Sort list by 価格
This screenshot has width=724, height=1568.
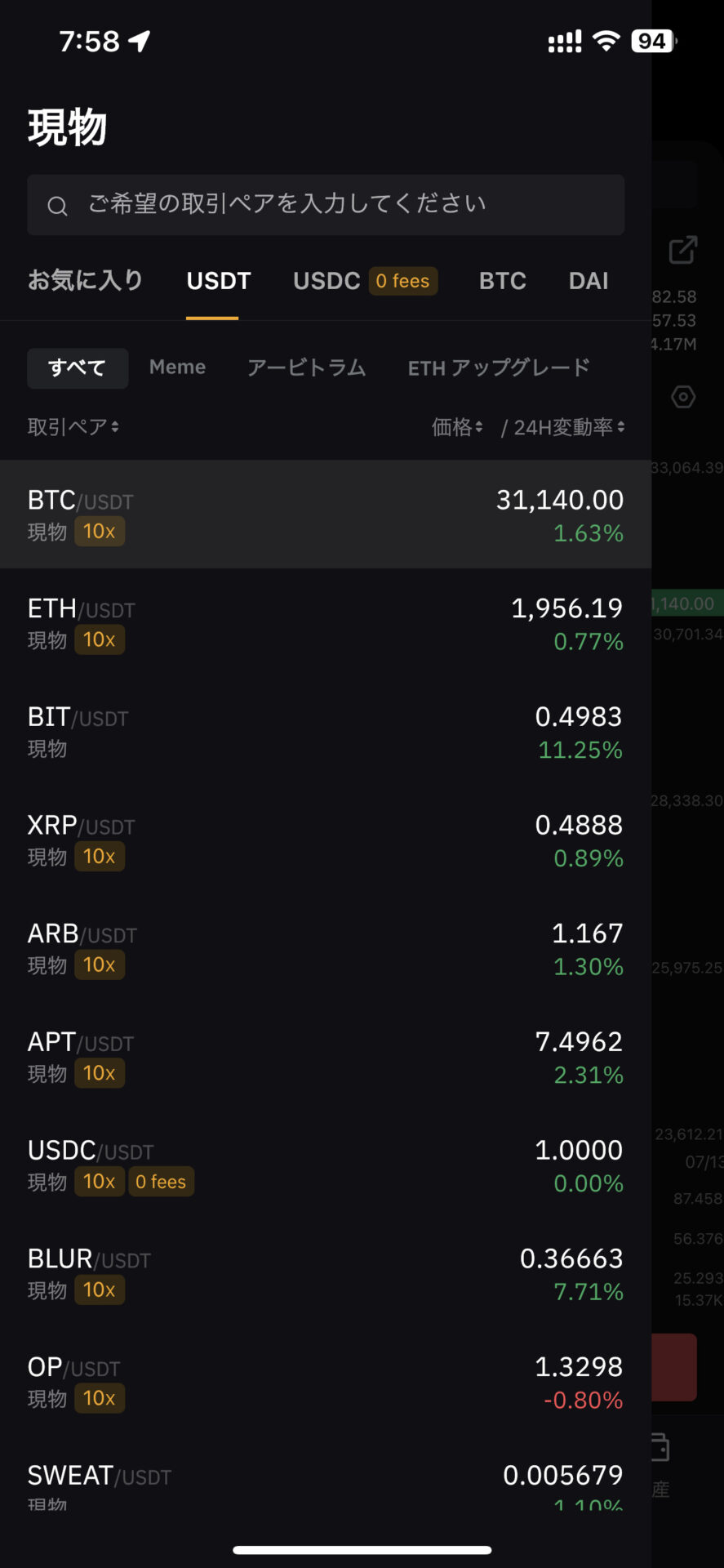click(457, 427)
